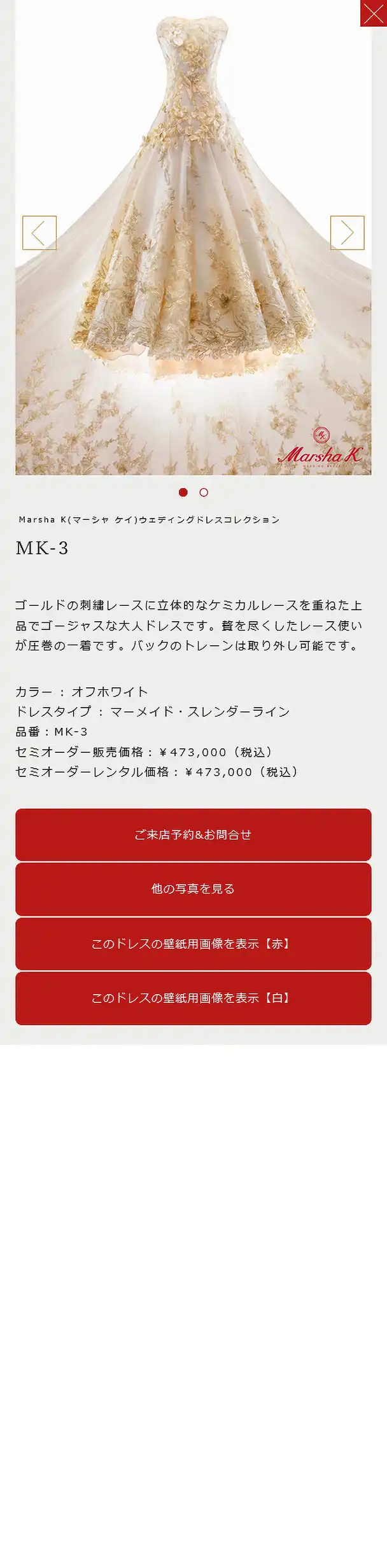
Task: Open 他の写真を見る
Action: [193, 889]
